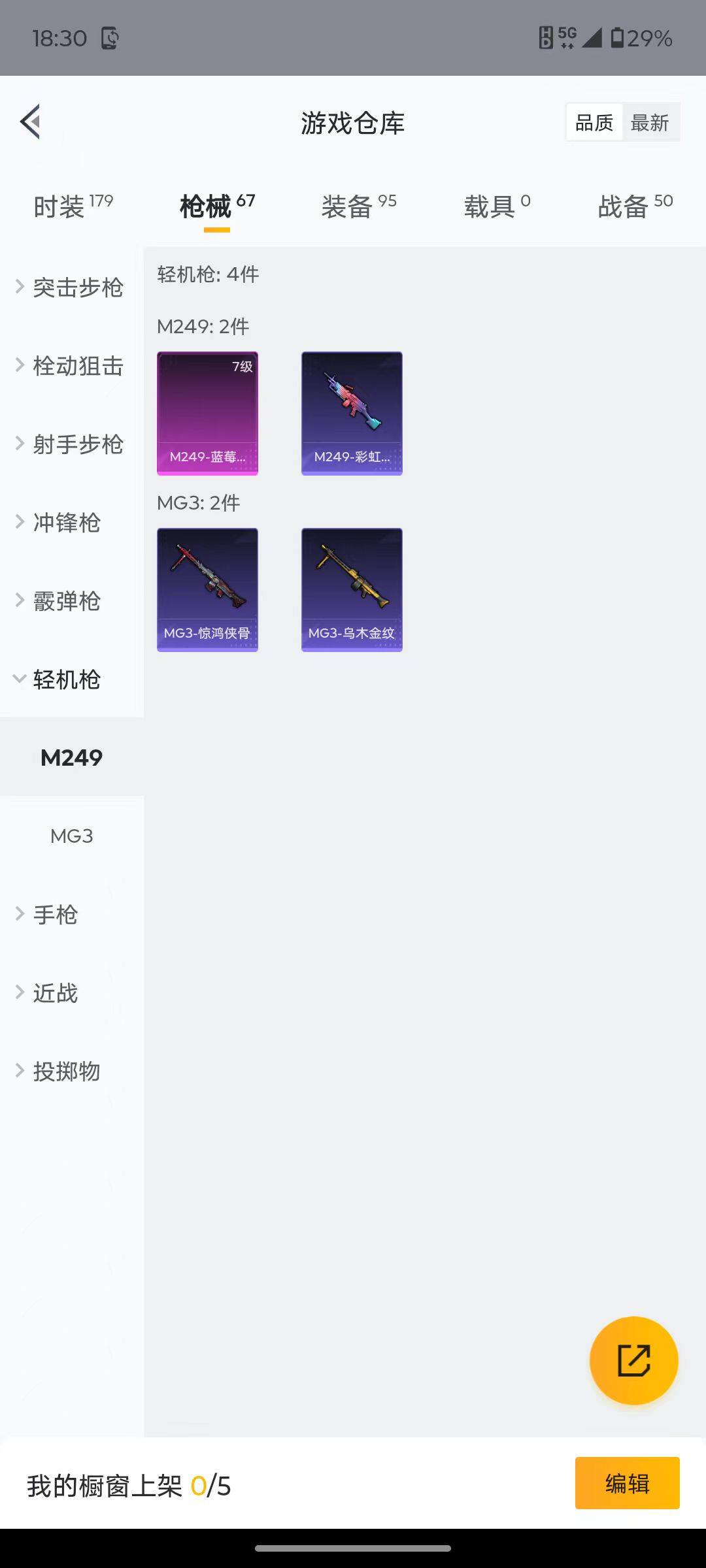706x1568 pixels.
Task: Select the MG3-乌木金纹 skin
Action: (x=352, y=588)
